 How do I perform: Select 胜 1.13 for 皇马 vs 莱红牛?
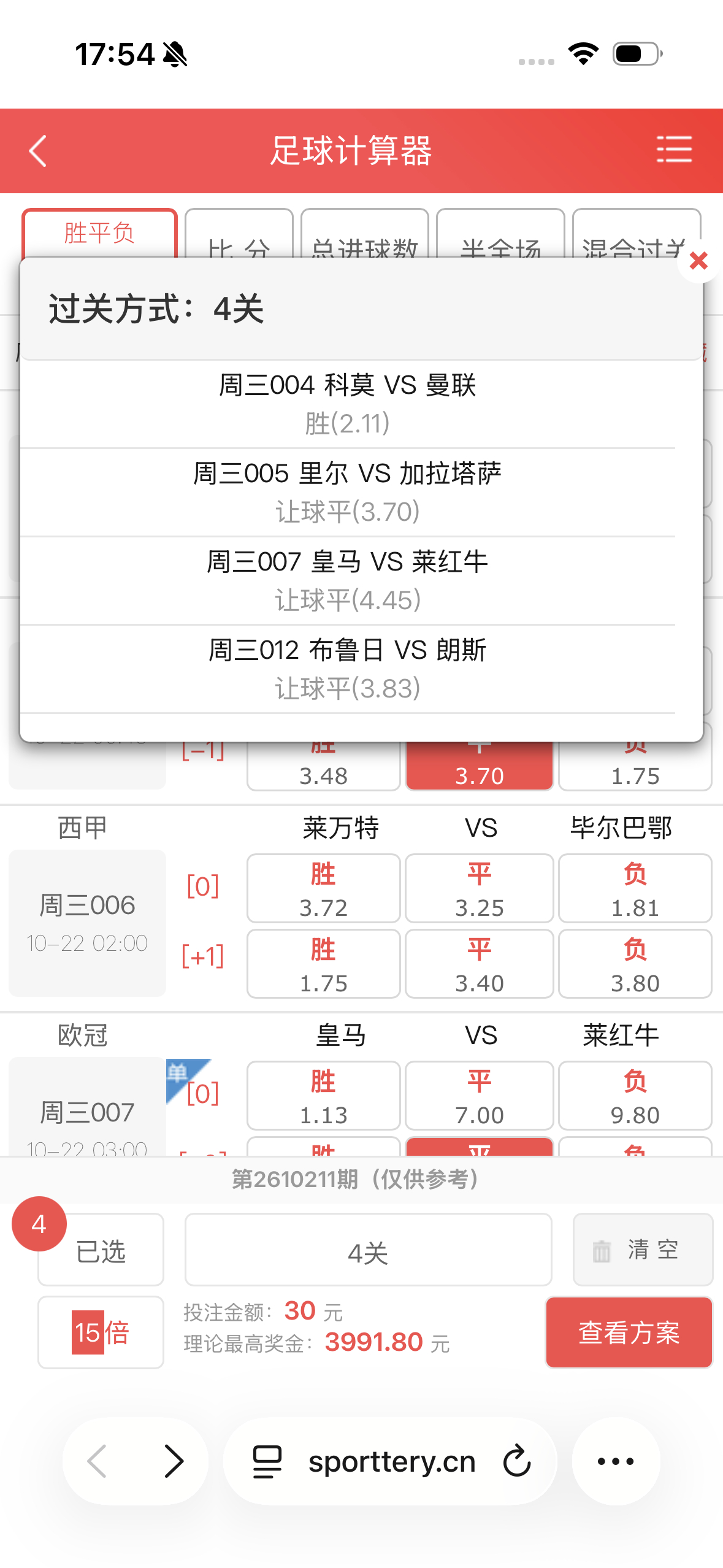(323, 1096)
